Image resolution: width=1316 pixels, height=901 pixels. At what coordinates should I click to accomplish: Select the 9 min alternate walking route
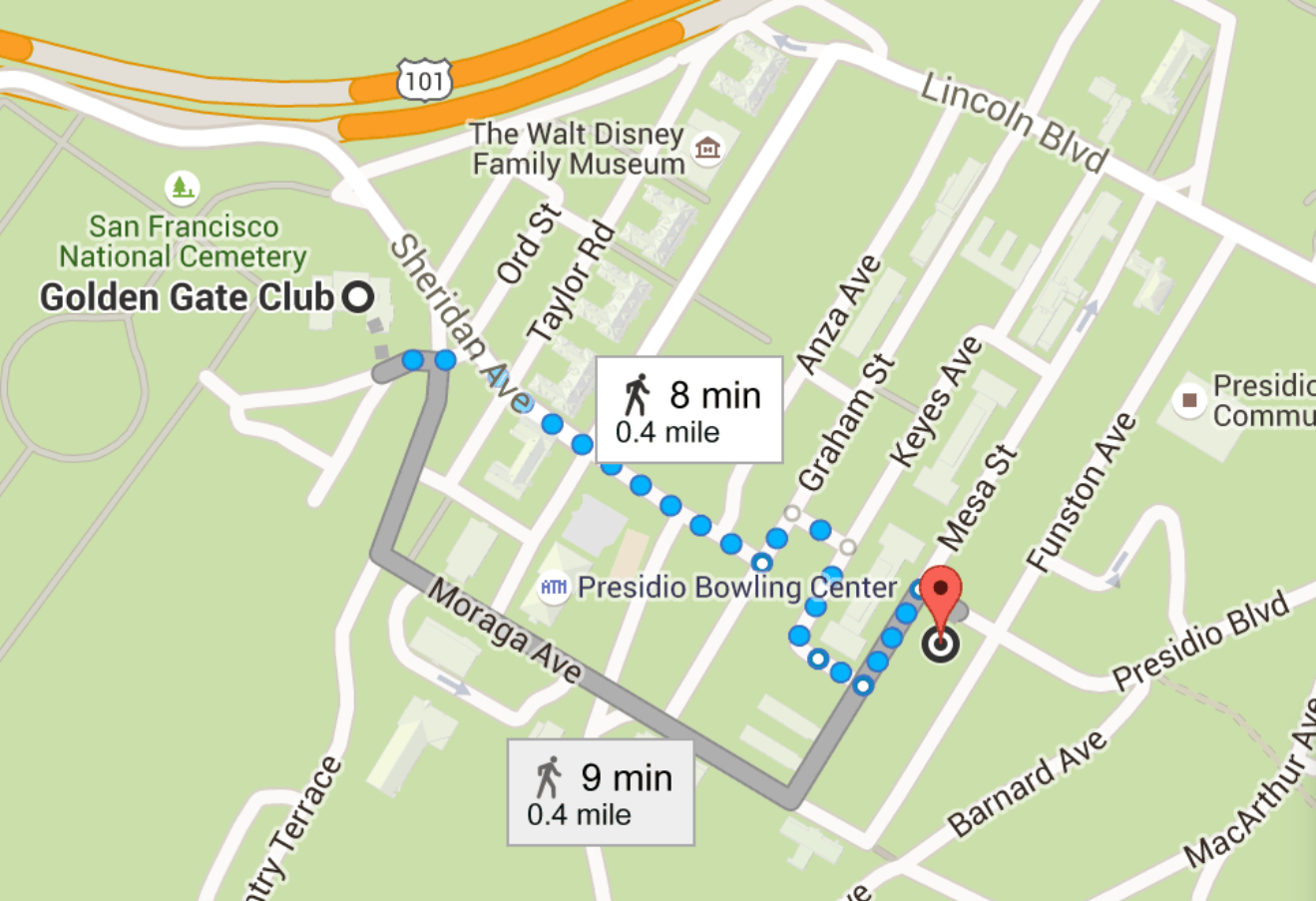point(600,792)
